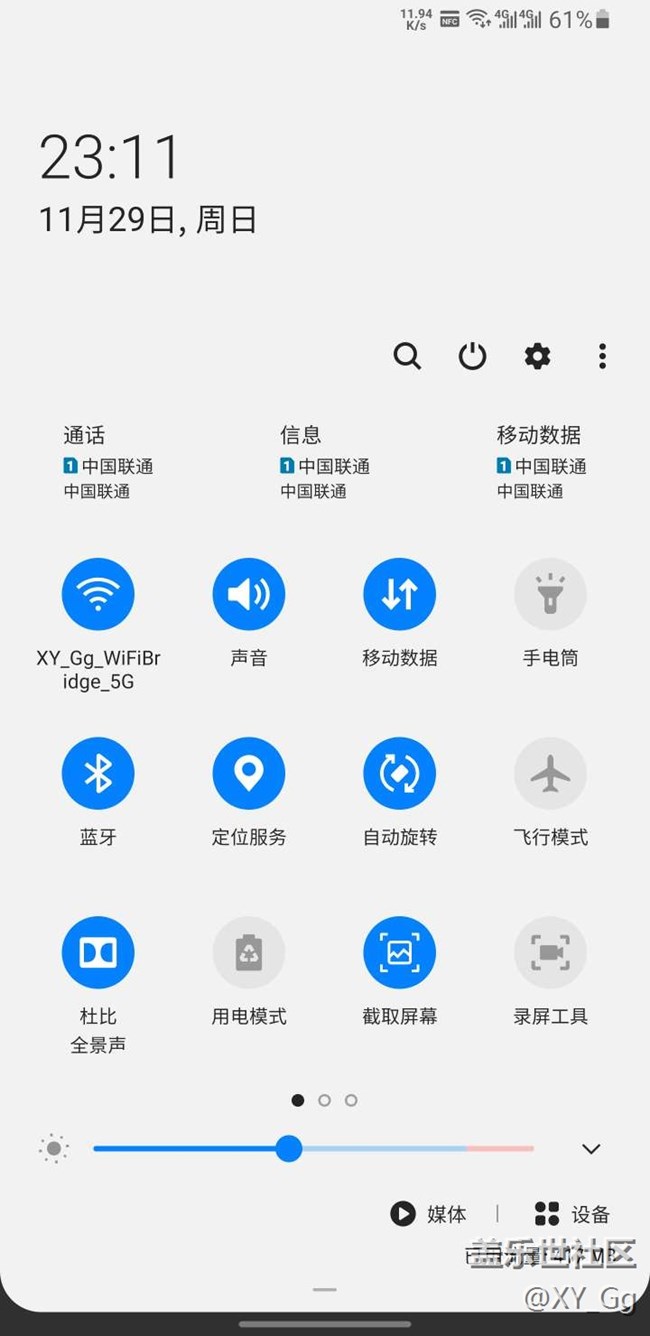Enable 飞行模式 airplane mode
The image size is (650, 1336).
click(550, 773)
